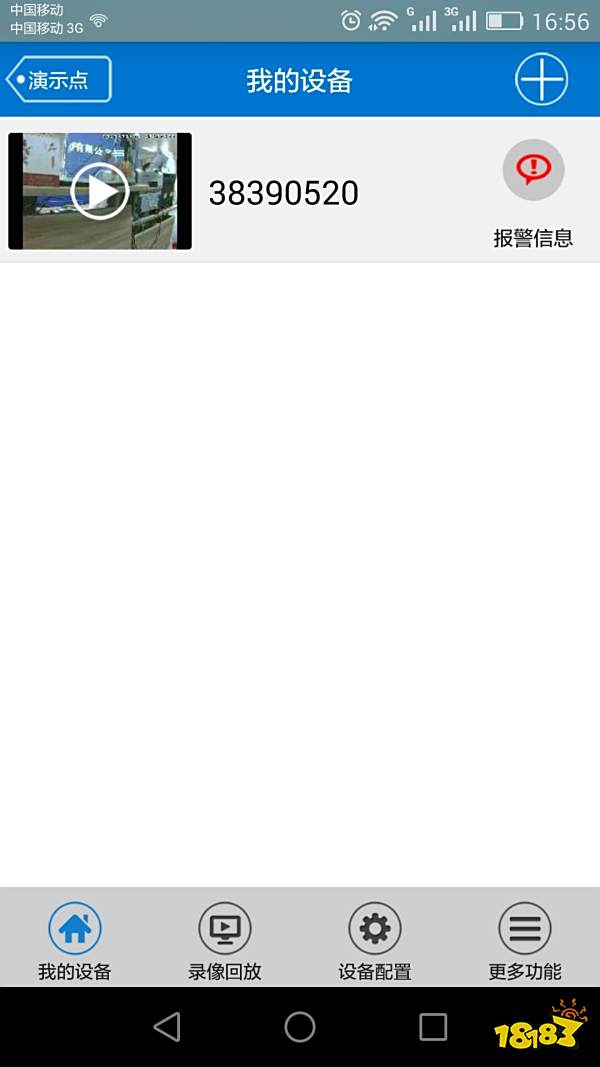Open device 38390520

pyautogui.click(x=283, y=193)
